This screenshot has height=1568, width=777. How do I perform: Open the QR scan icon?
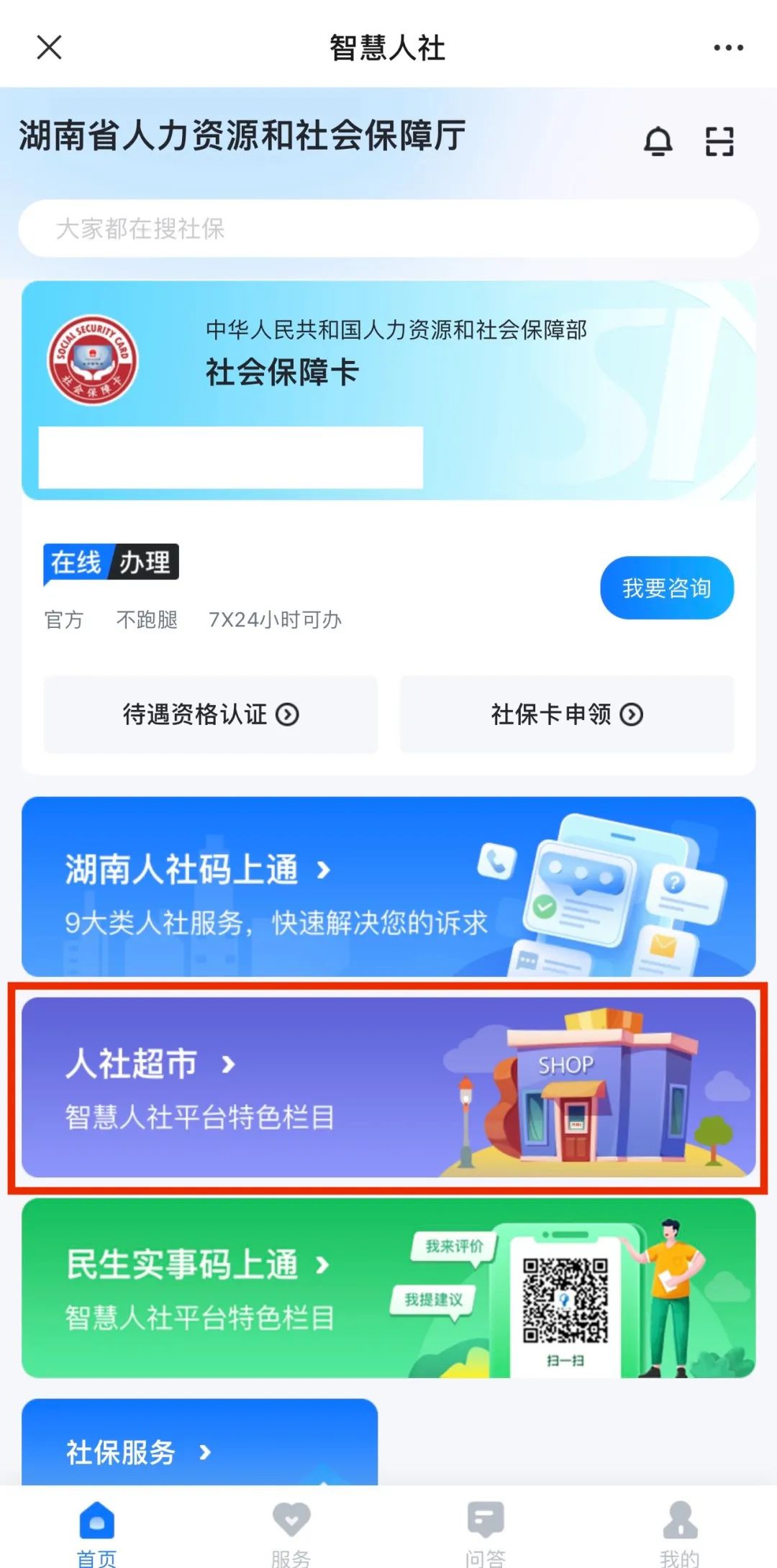(719, 141)
